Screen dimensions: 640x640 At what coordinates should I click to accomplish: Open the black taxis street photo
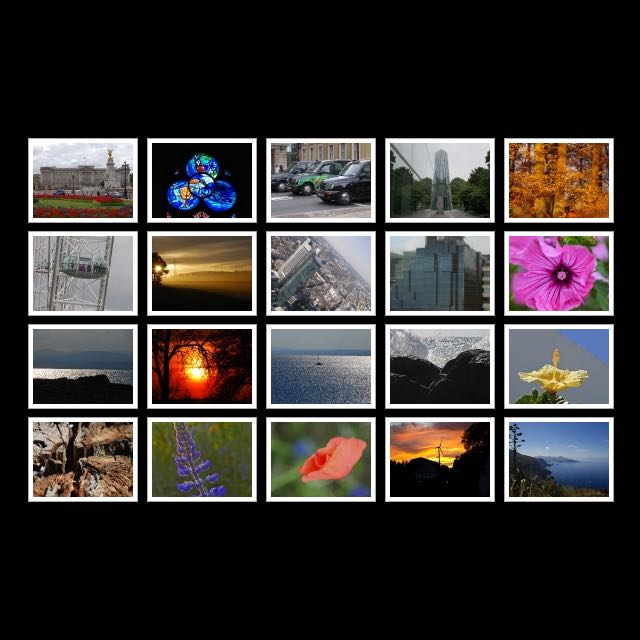[x=321, y=180]
